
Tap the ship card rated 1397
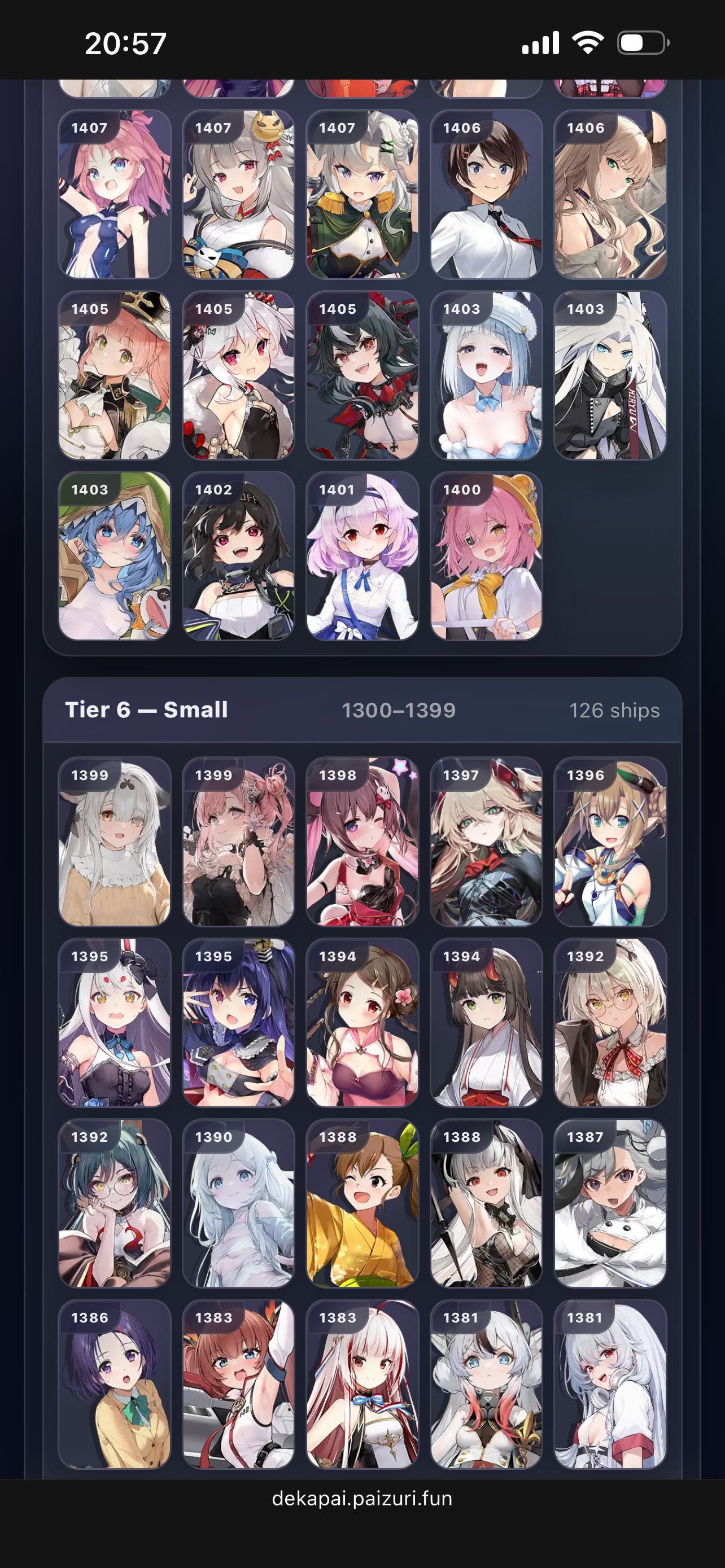[x=486, y=841]
